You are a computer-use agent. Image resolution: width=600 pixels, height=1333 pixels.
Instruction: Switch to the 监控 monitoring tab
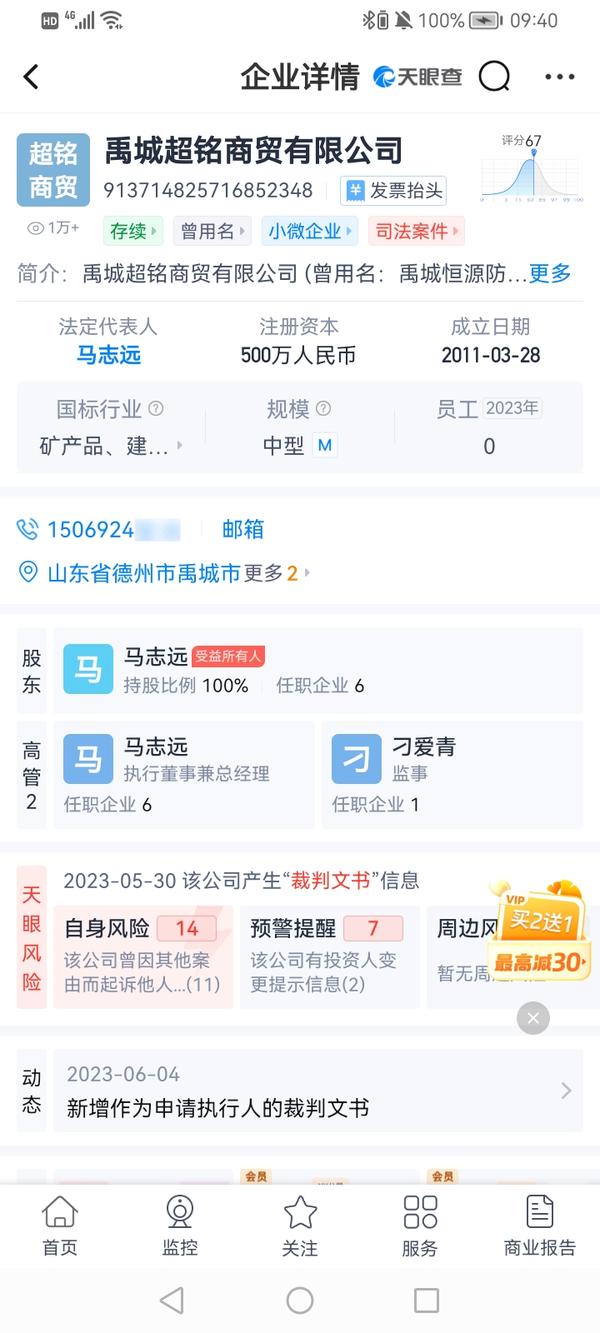(x=180, y=1226)
